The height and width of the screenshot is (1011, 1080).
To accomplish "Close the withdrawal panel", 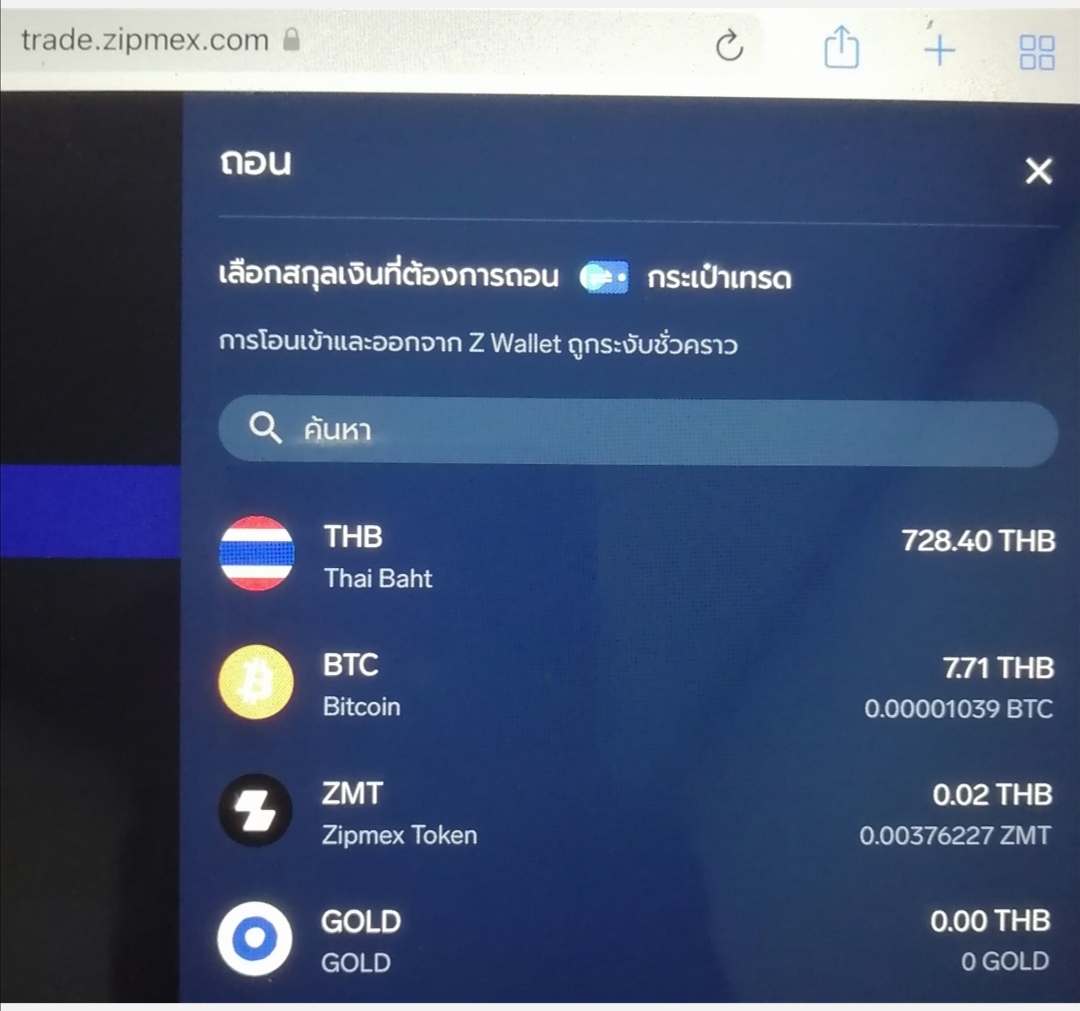I will pos(1039,172).
